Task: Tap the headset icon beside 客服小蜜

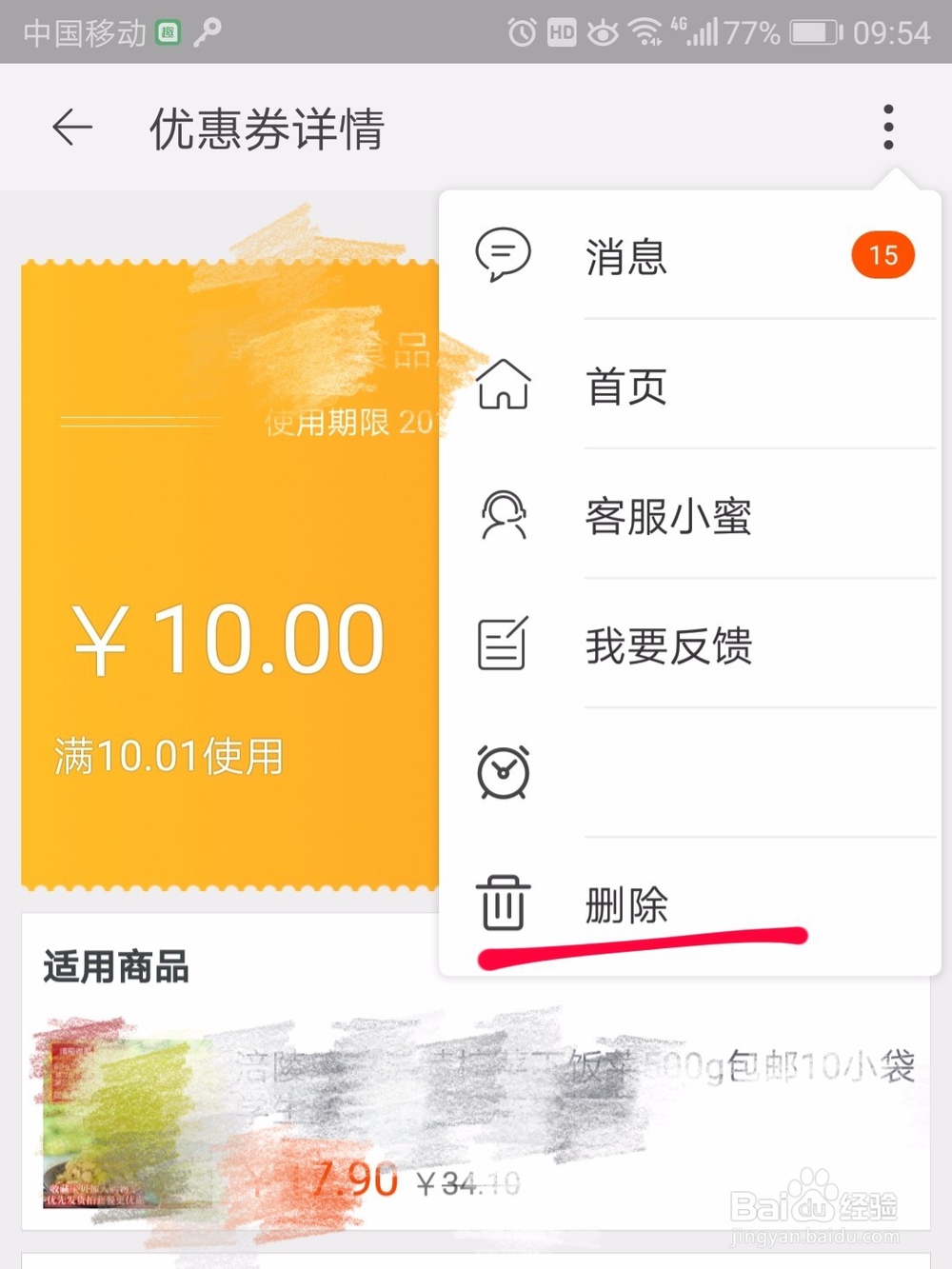Action: 505,516
